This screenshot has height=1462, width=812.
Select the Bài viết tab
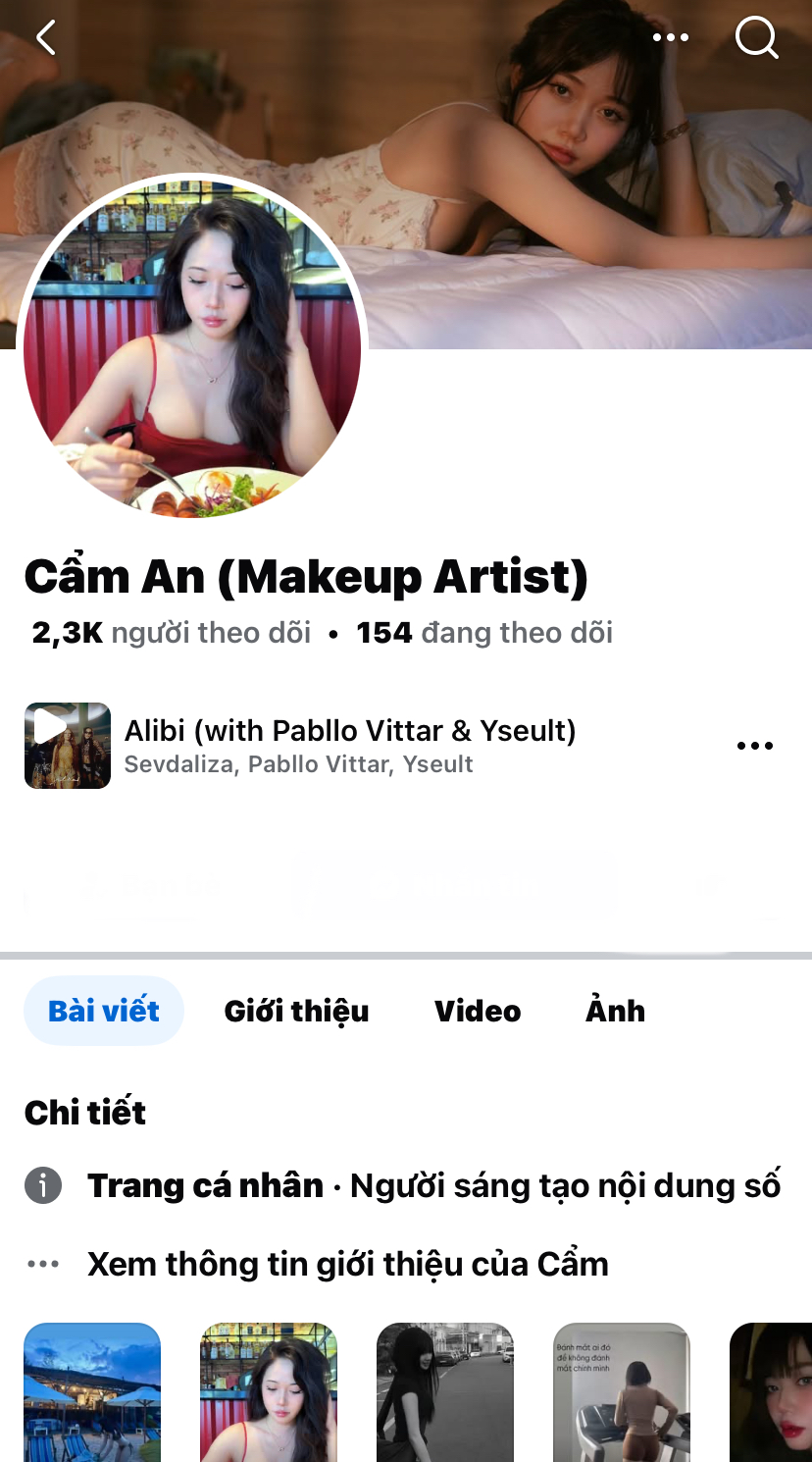click(x=104, y=1011)
